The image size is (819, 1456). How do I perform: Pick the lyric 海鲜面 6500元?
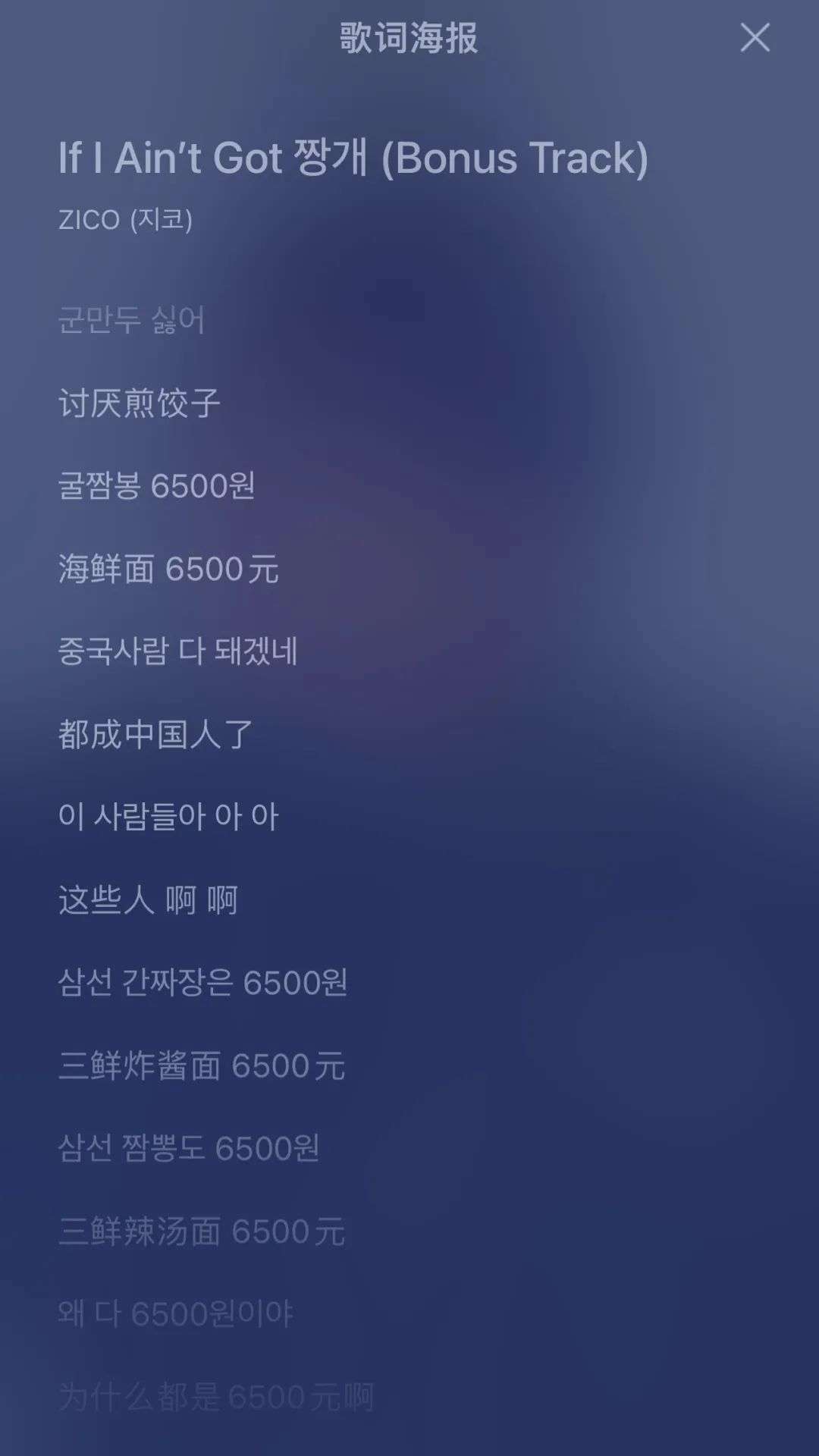[168, 569]
